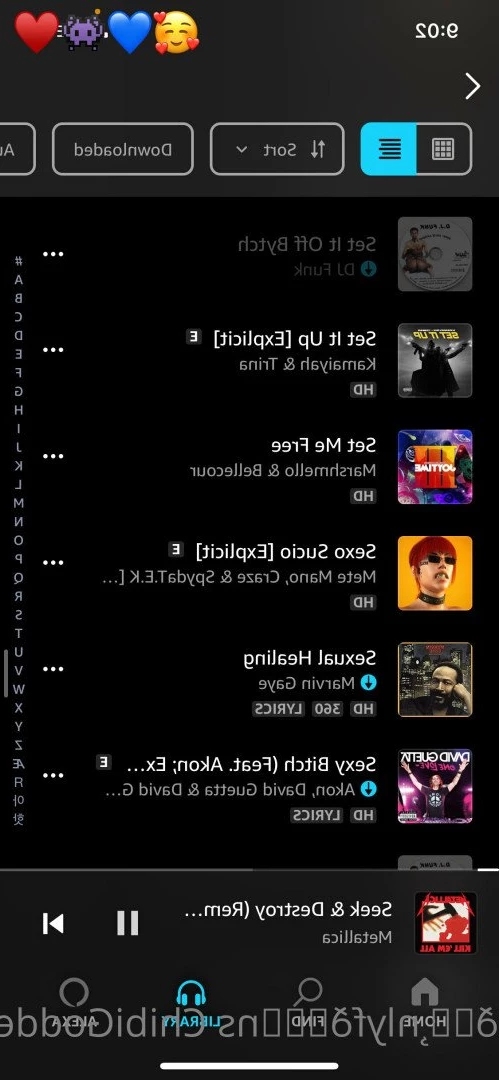Image resolution: width=499 pixels, height=1080 pixels.
Task: Switch to grid view layout
Action: coord(444,149)
